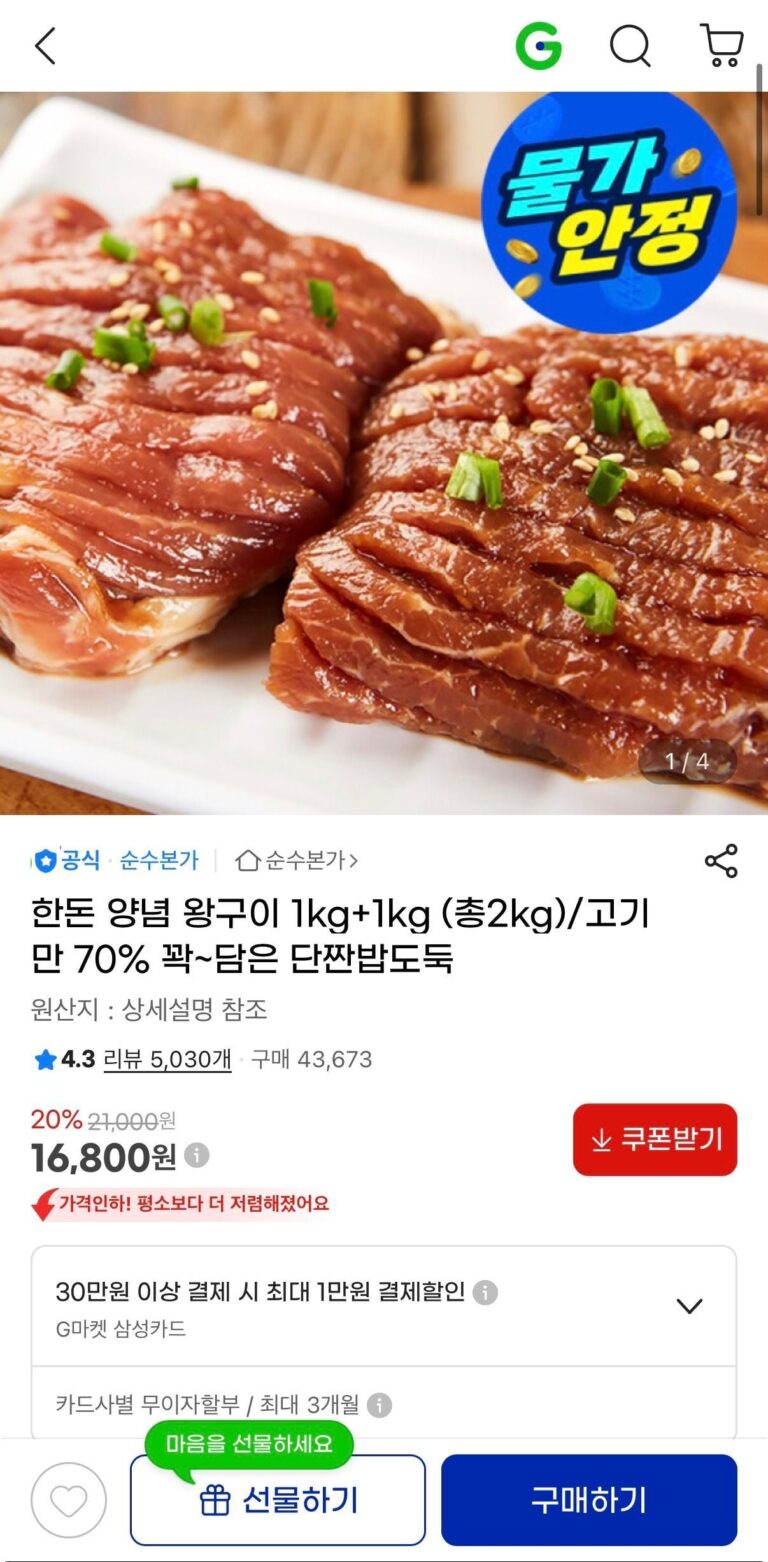This screenshot has width=768, height=1562.
Task: Open the search magnifier icon
Action: click(x=630, y=46)
